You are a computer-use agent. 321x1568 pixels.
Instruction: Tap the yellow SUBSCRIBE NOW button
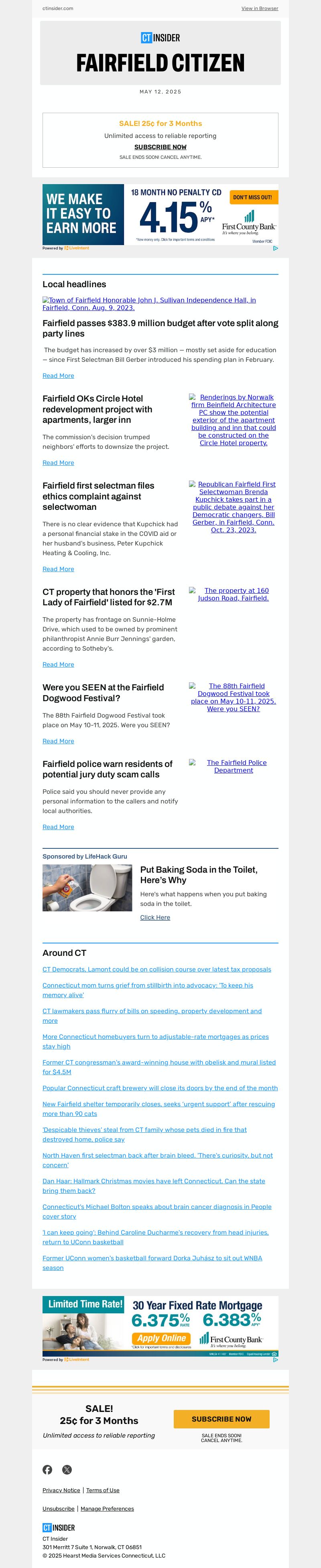click(x=221, y=1419)
